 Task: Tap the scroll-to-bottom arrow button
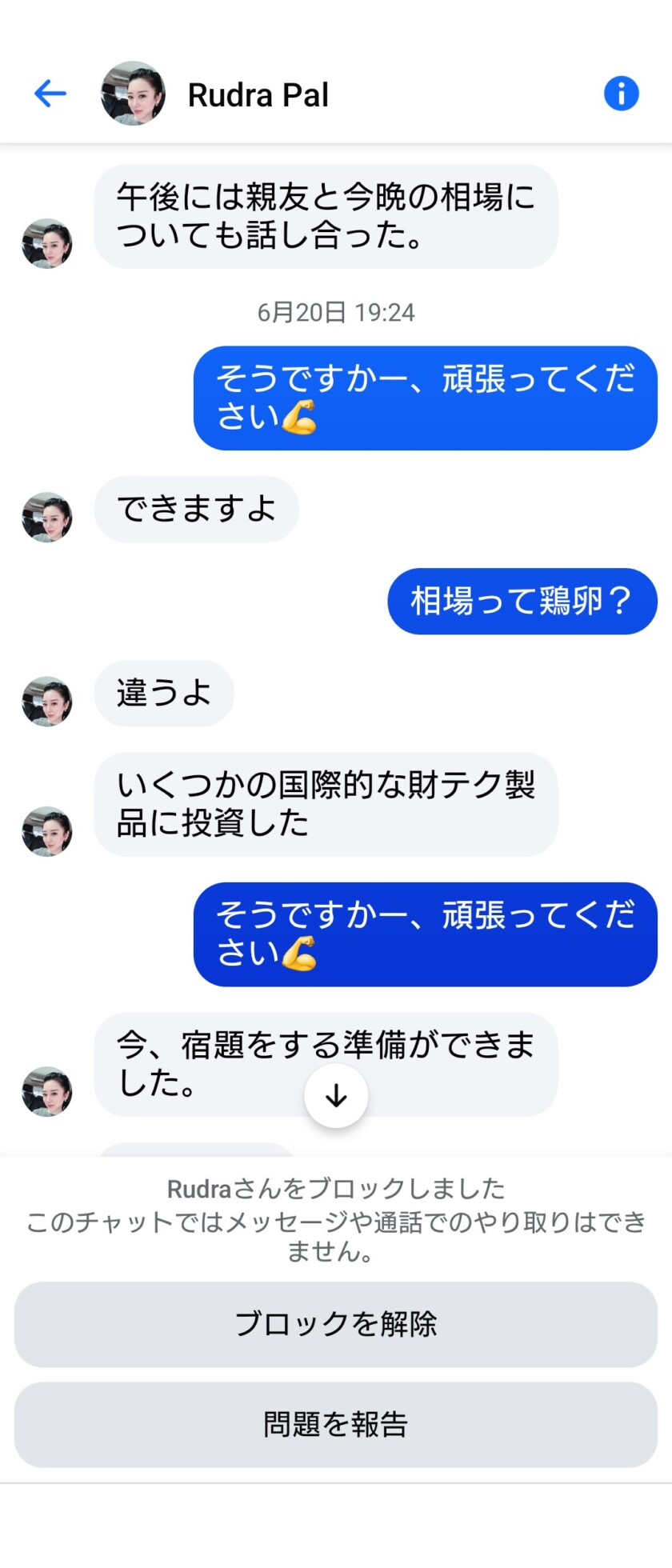coord(336,1097)
